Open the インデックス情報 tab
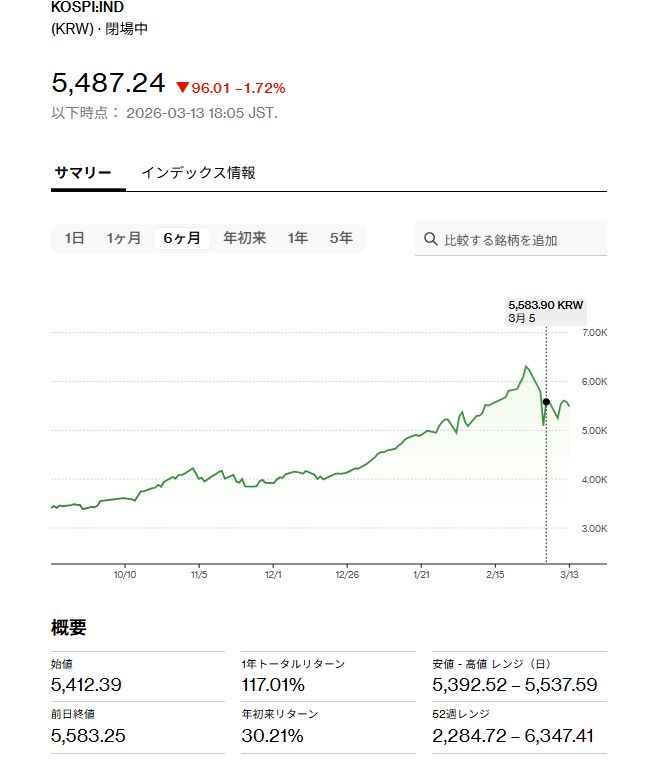Image resolution: width=662 pixels, height=762 pixels. pos(198,172)
